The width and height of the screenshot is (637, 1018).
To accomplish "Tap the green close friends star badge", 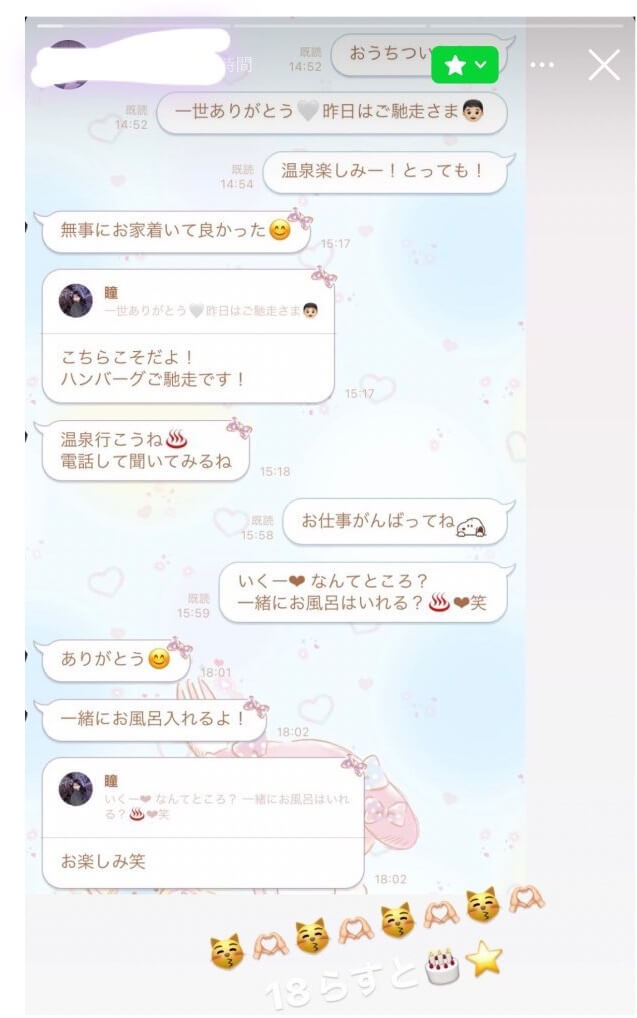I will 464,66.
